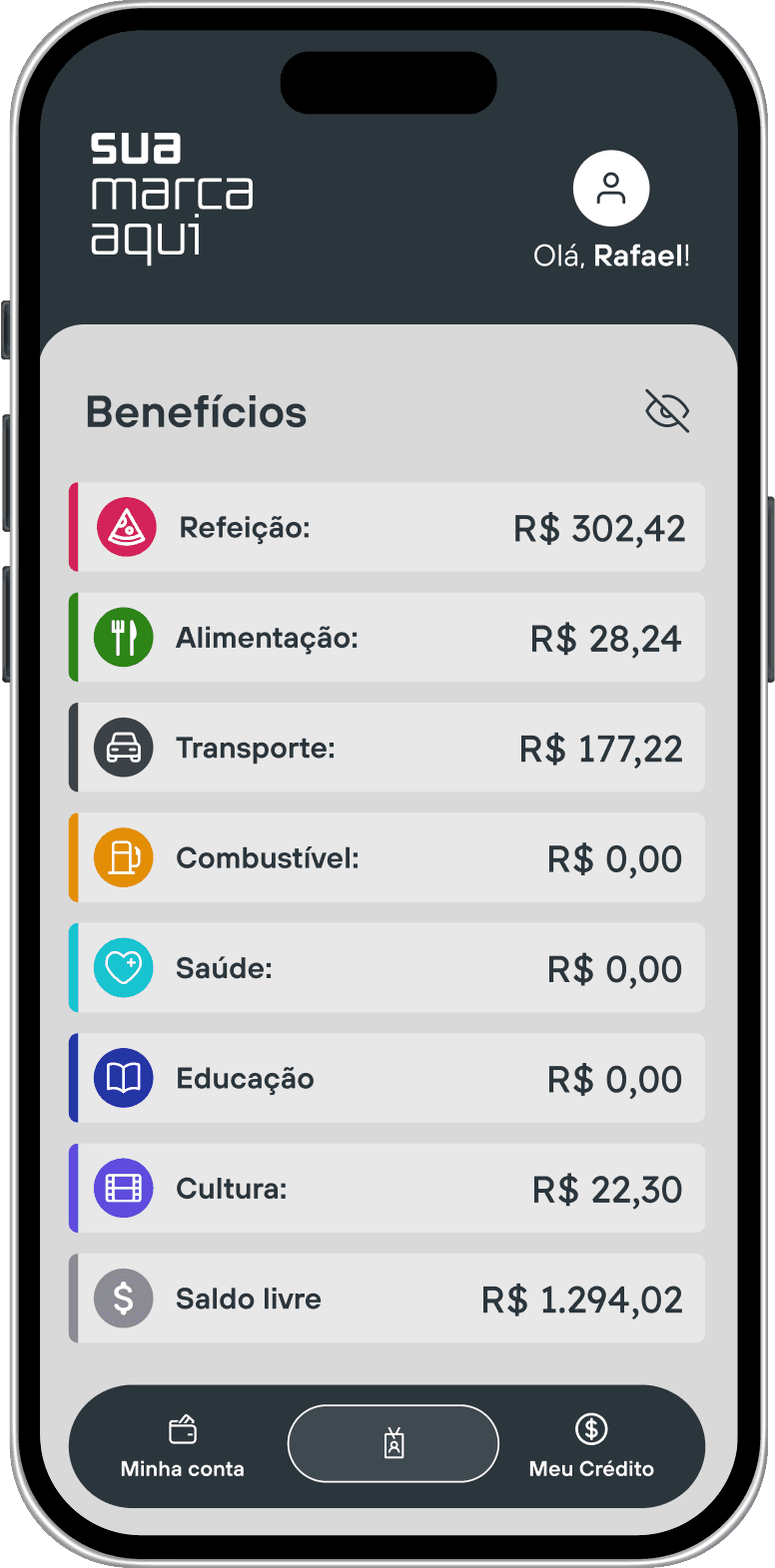Open the Educação benefit

tap(387, 1078)
